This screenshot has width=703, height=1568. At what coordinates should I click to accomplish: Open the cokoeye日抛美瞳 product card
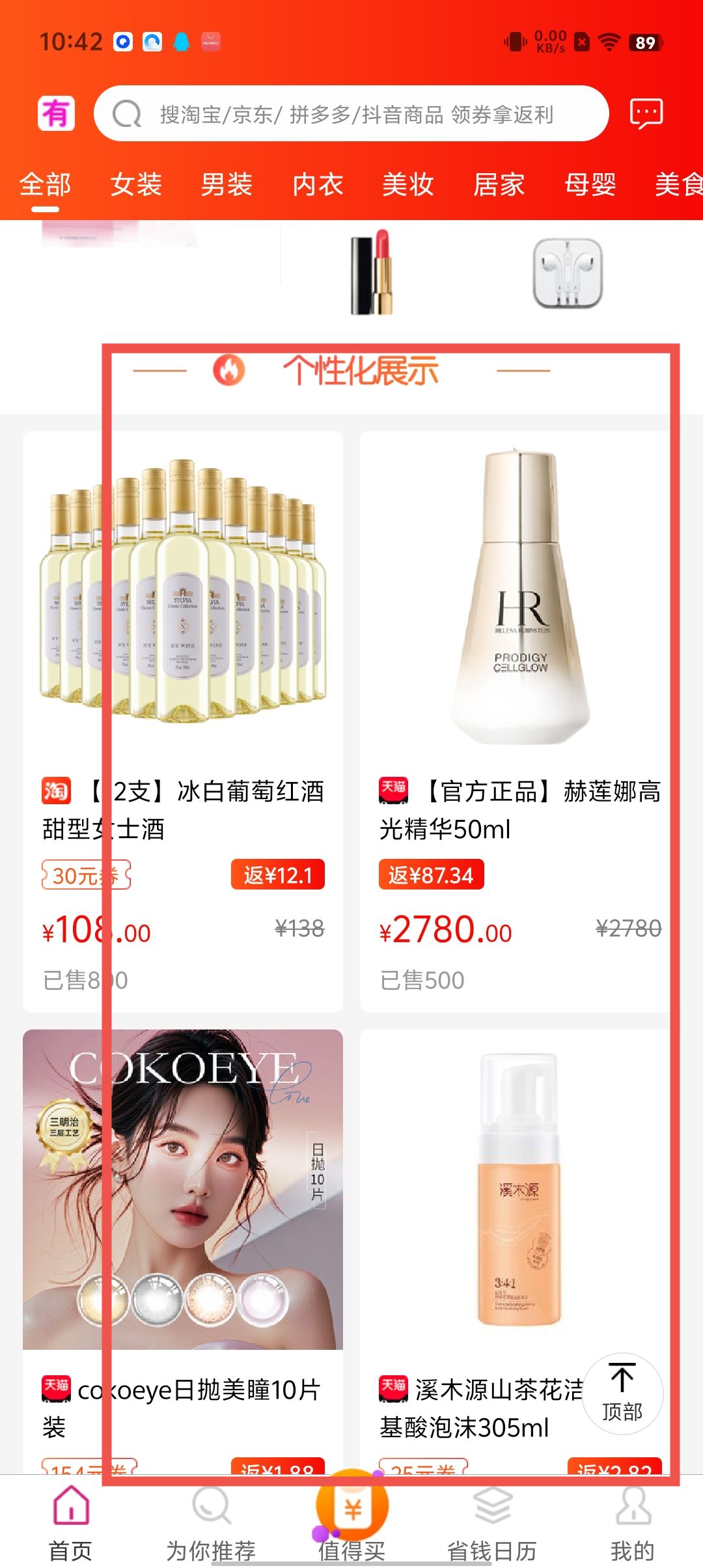[x=183, y=1237]
